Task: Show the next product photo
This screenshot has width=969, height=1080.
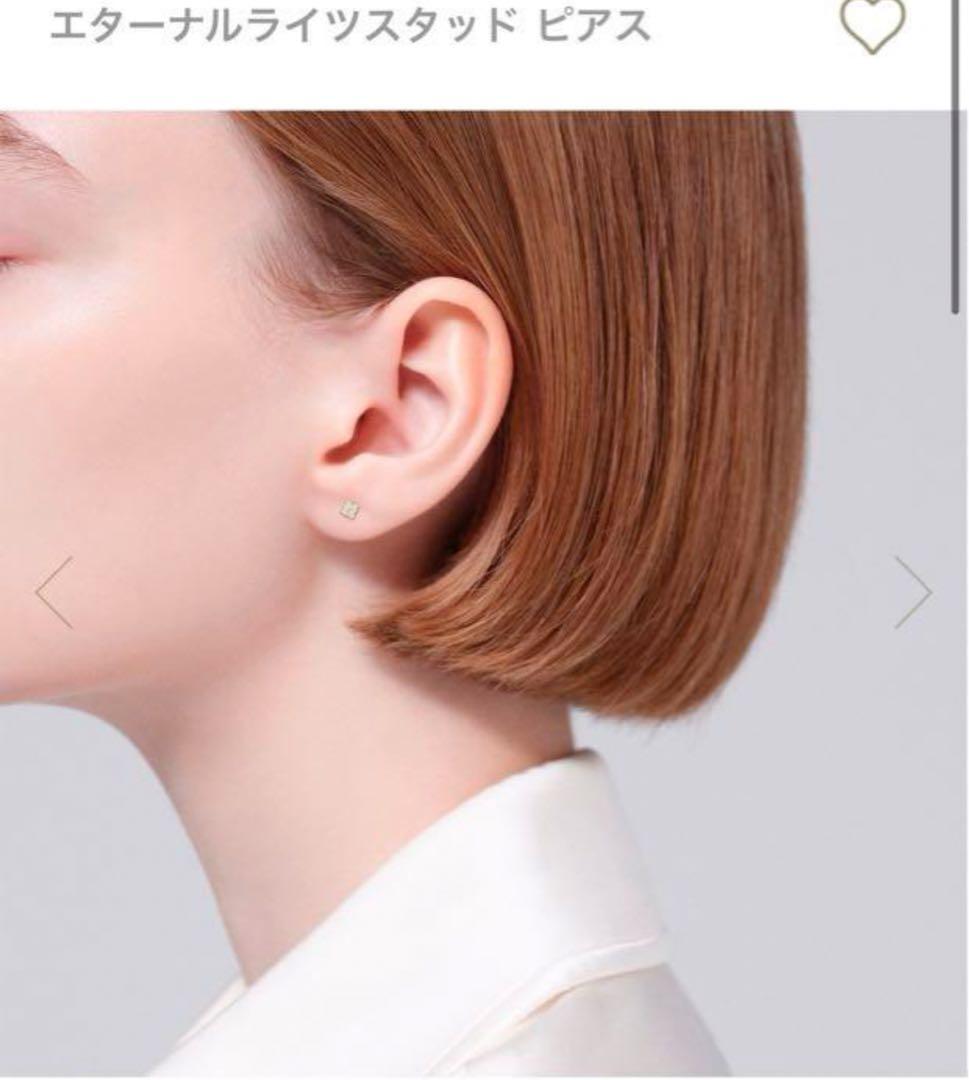Action: pyautogui.click(x=913, y=593)
